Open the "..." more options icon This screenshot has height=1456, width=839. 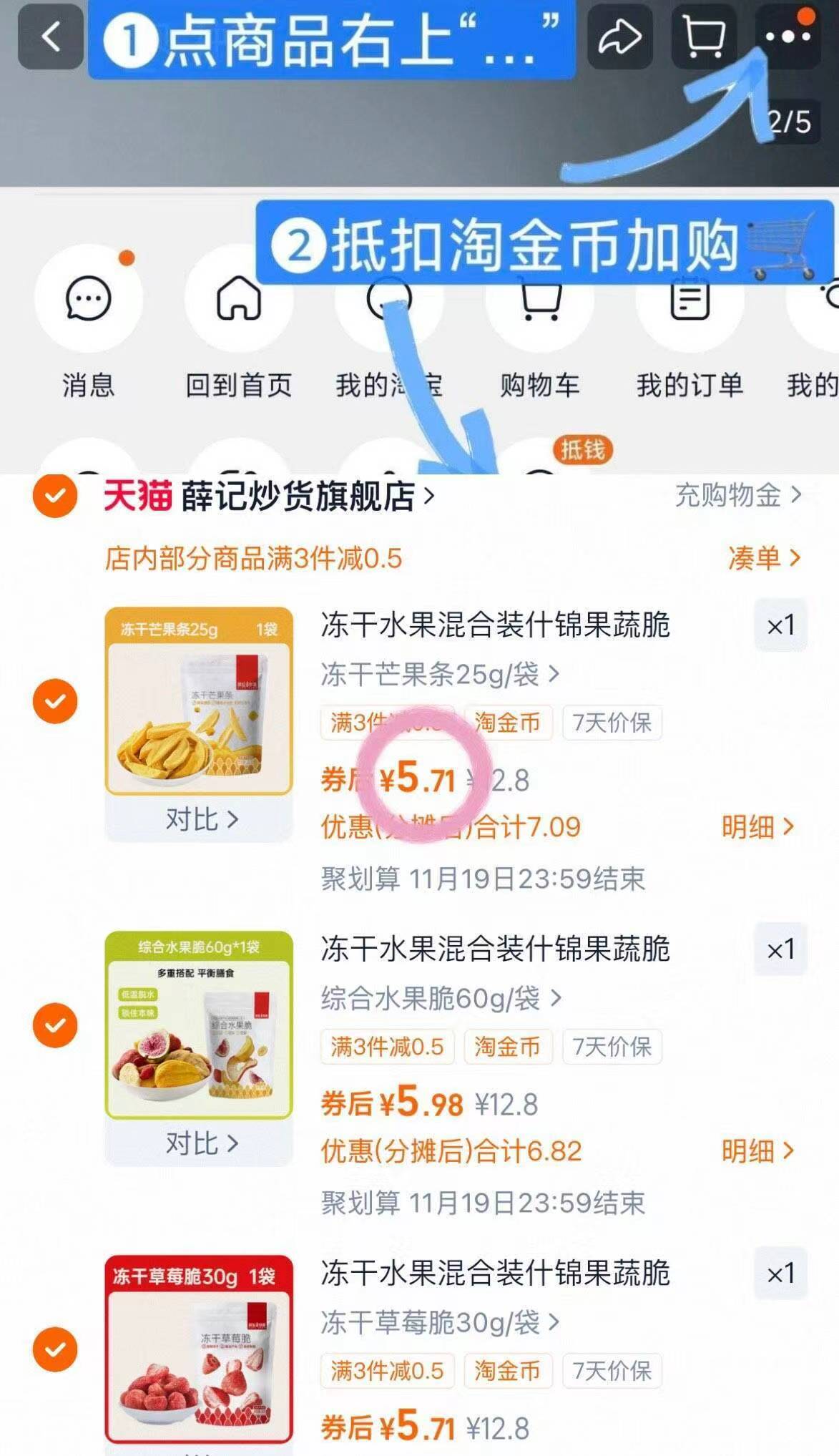click(788, 38)
